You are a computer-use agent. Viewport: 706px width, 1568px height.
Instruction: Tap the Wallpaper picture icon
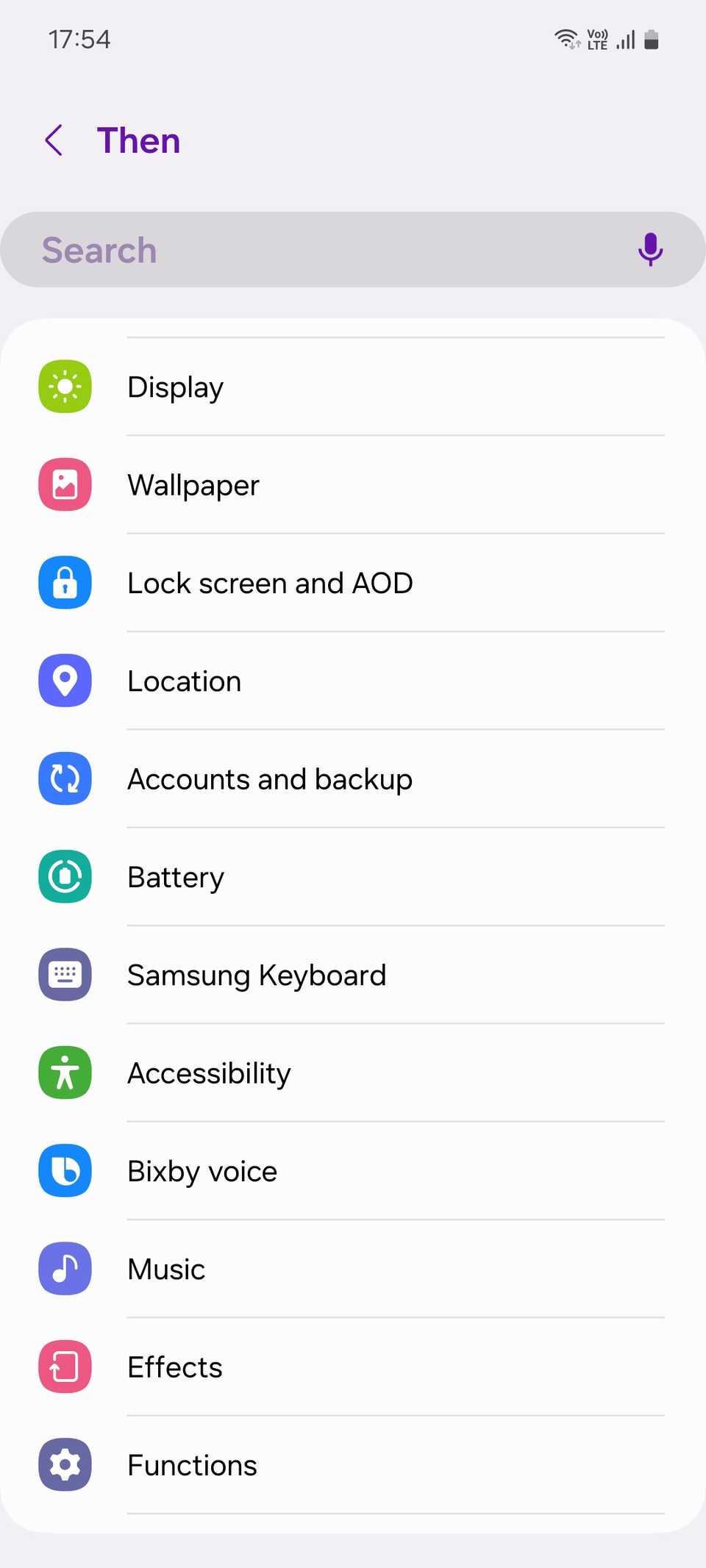pos(65,484)
